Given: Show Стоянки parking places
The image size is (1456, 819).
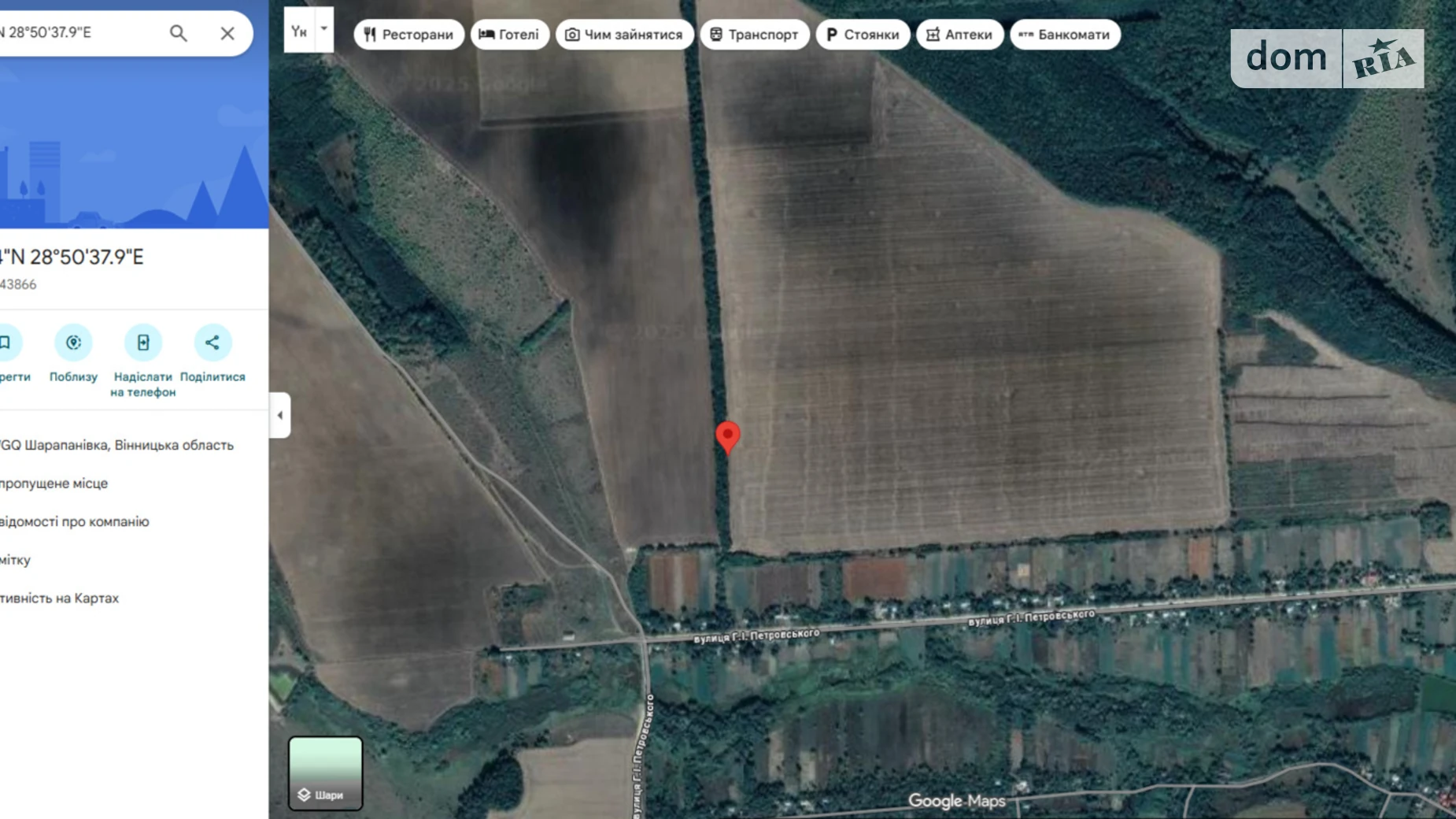Looking at the screenshot, I should tap(863, 35).
